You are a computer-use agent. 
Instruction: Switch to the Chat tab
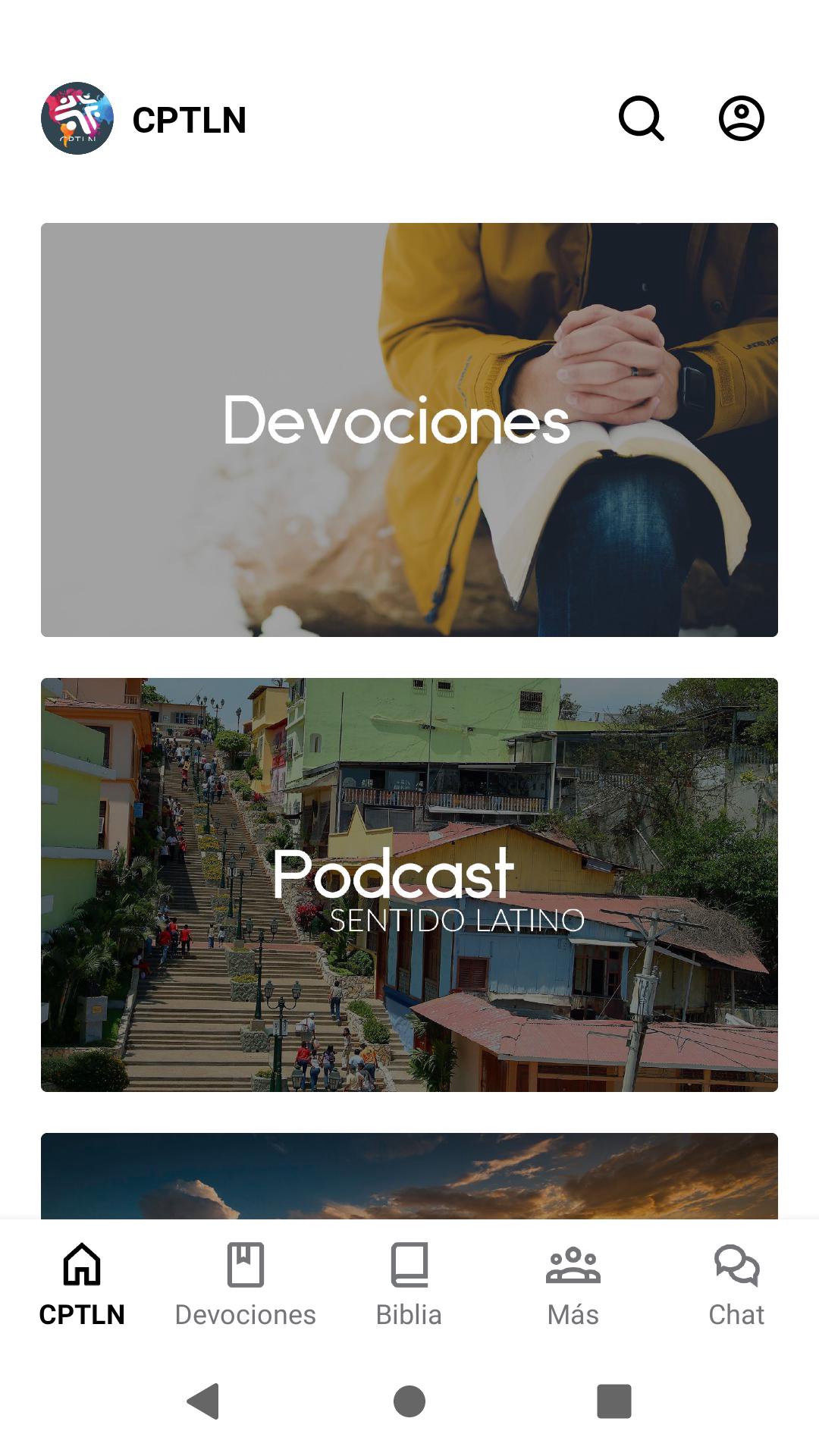(736, 1285)
